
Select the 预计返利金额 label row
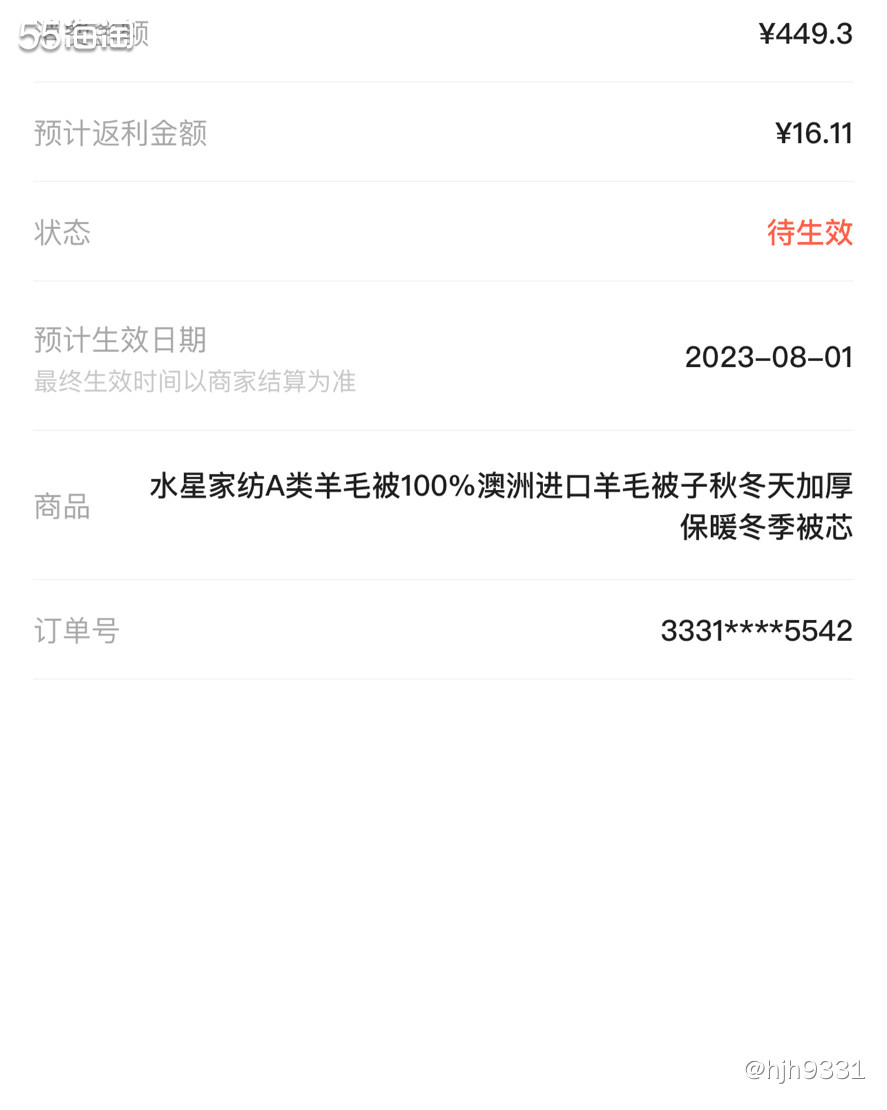120,132
